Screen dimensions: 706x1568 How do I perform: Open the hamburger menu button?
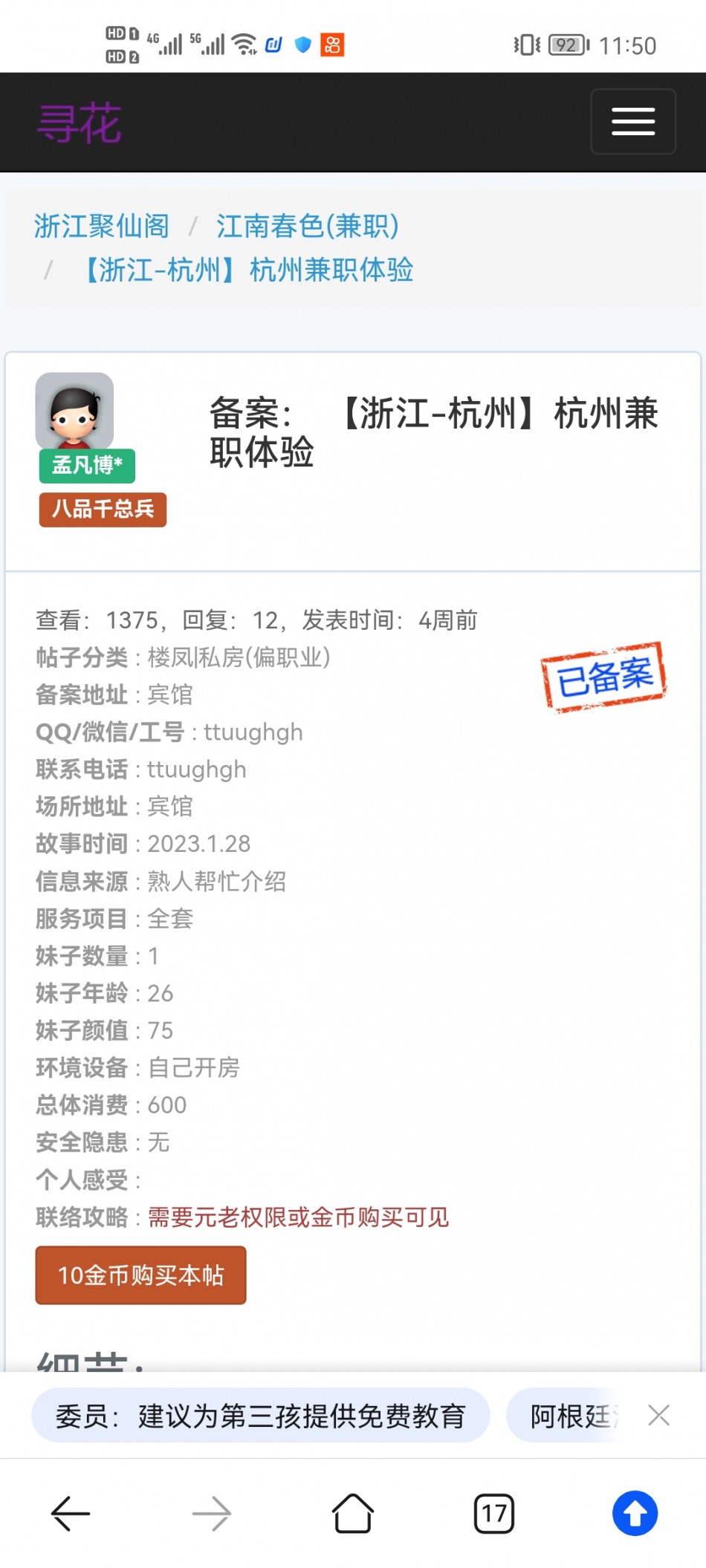click(x=633, y=122)
